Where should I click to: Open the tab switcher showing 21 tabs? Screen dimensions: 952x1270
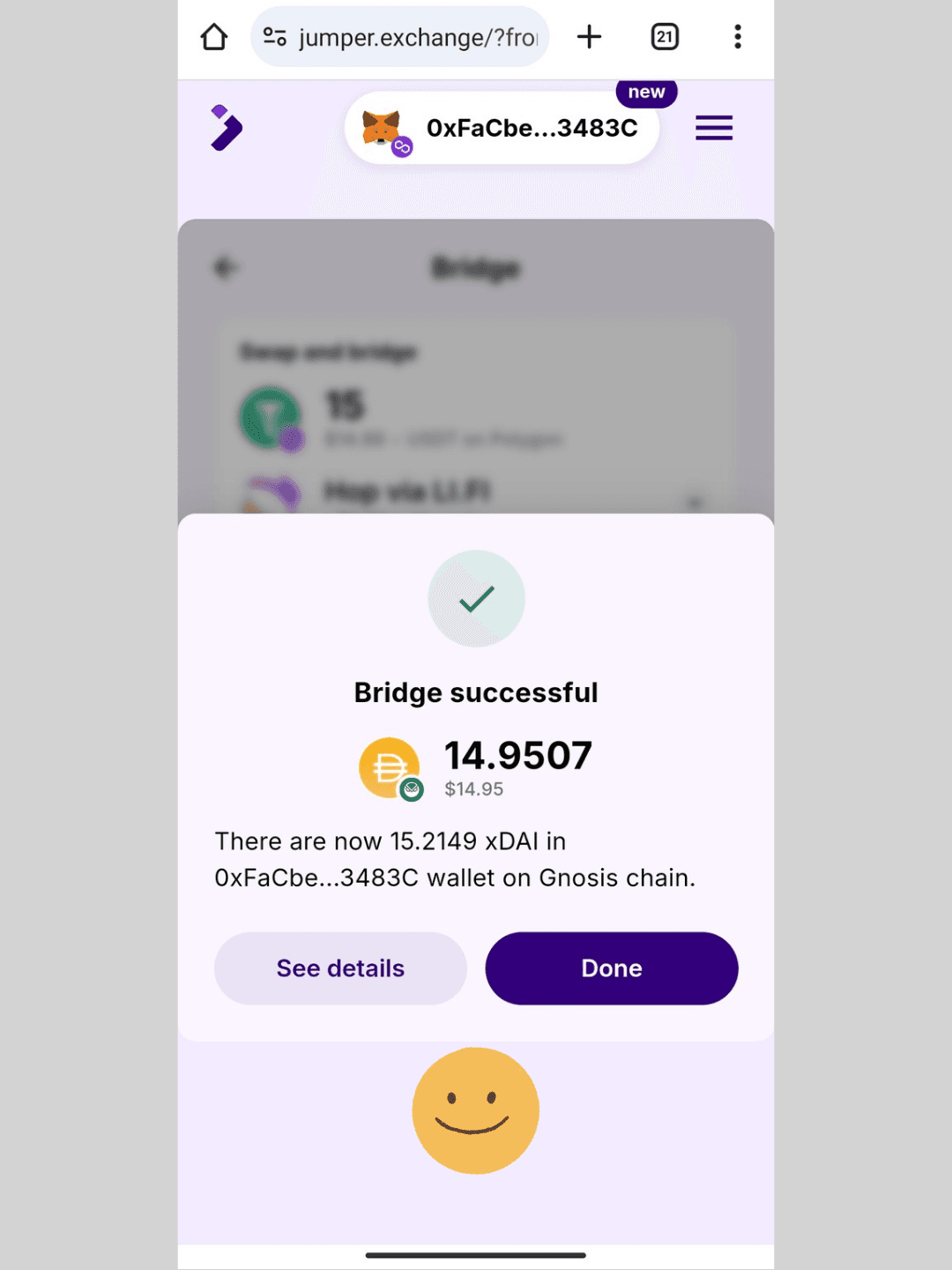[665, 37]
